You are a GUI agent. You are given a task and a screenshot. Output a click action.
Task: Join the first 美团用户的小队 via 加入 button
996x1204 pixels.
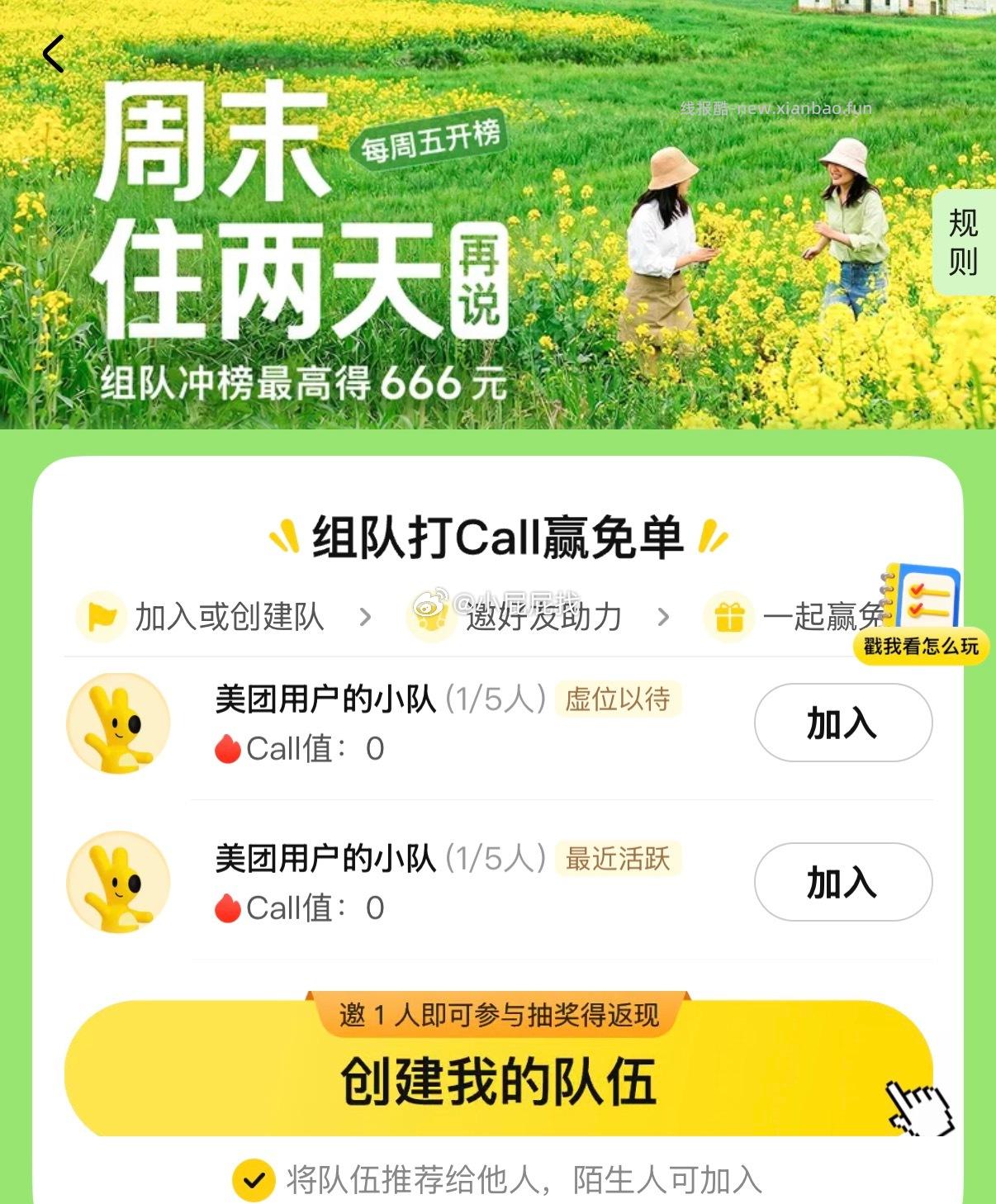842,722
